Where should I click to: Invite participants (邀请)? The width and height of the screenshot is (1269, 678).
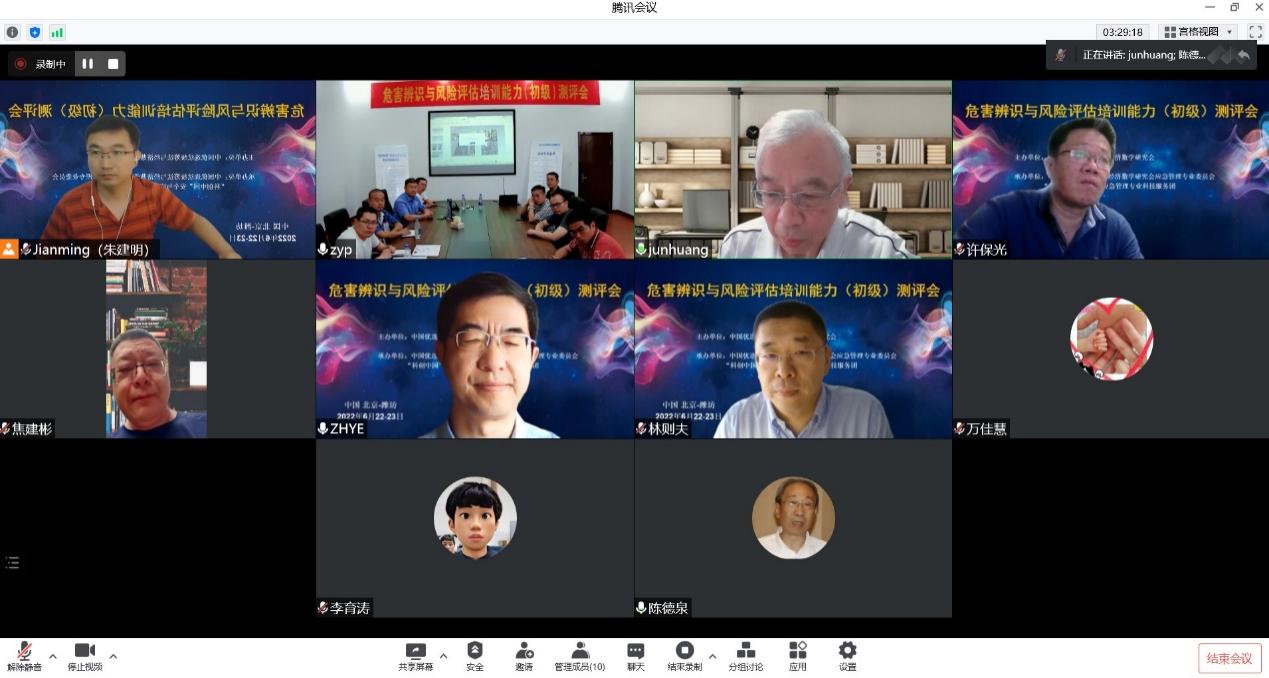tap(524, 655)
